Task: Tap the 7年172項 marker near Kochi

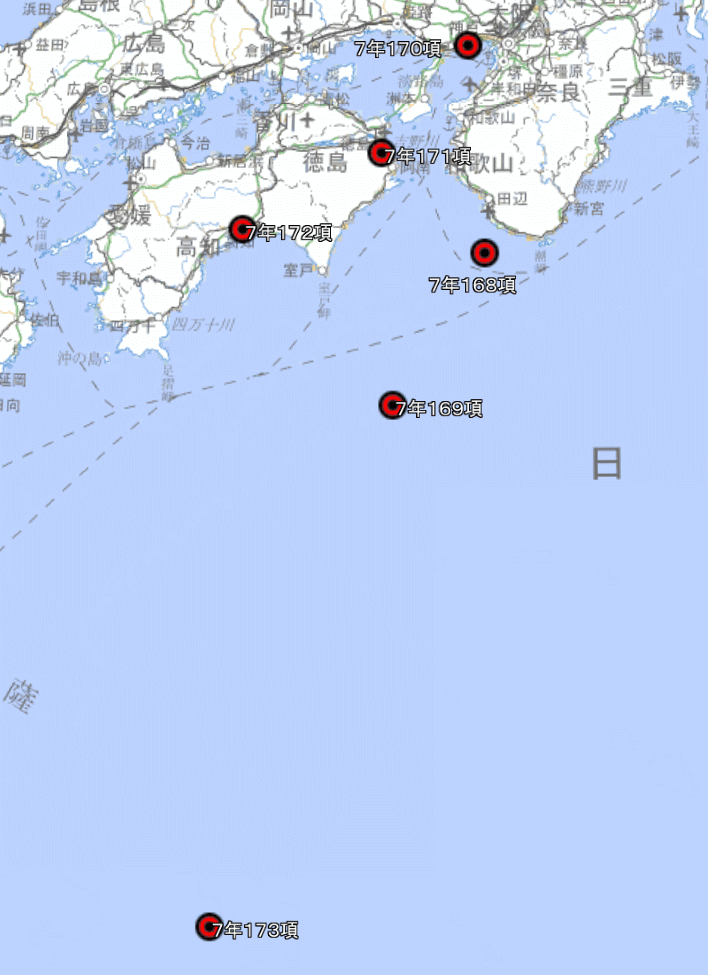Action: [242, 229]
